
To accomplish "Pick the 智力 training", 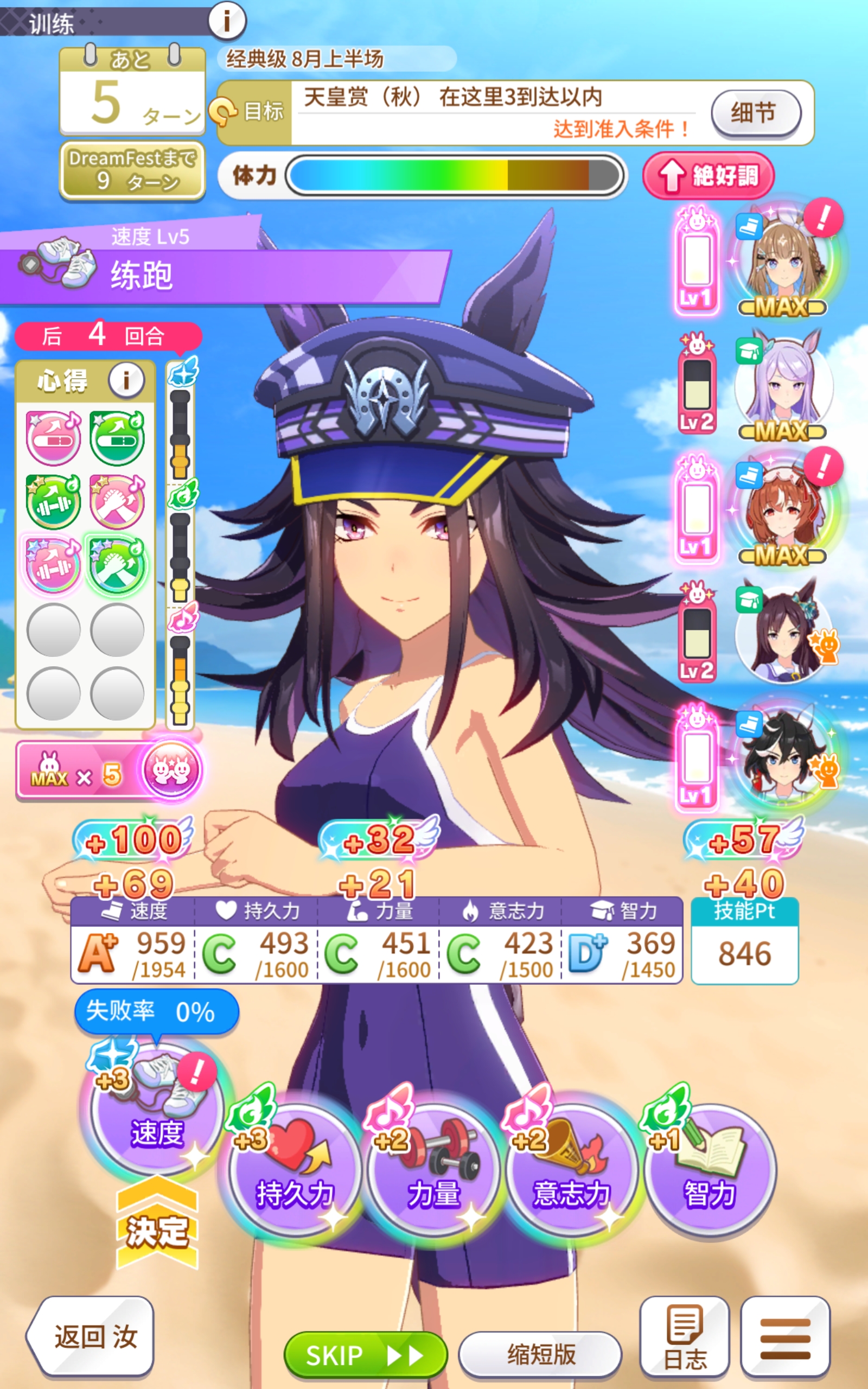I will 710,1171.
